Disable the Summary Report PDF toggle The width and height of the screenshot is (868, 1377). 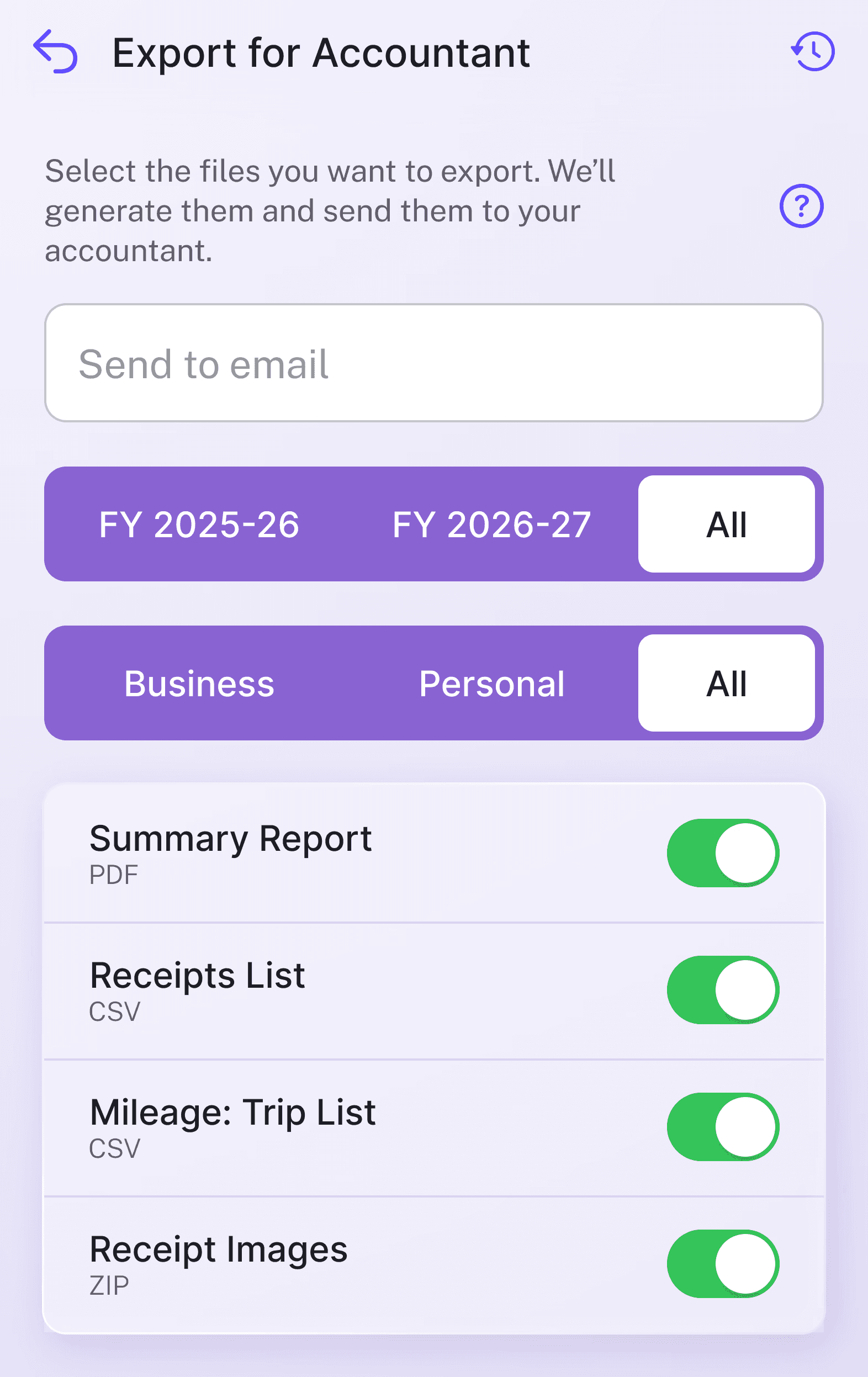[x=723, y=853]
